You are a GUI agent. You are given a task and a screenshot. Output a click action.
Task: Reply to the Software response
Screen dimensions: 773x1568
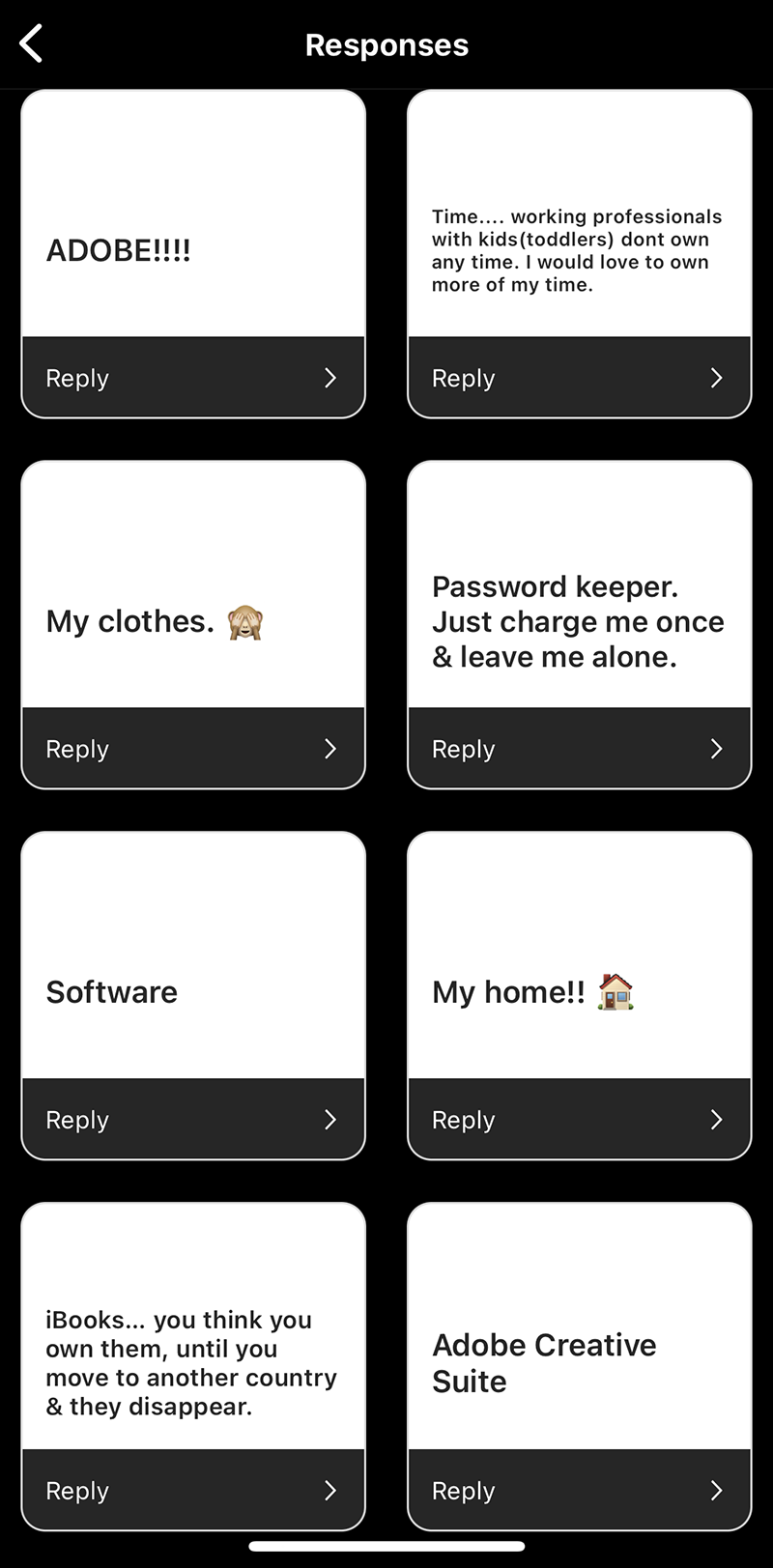point(193,1120)
